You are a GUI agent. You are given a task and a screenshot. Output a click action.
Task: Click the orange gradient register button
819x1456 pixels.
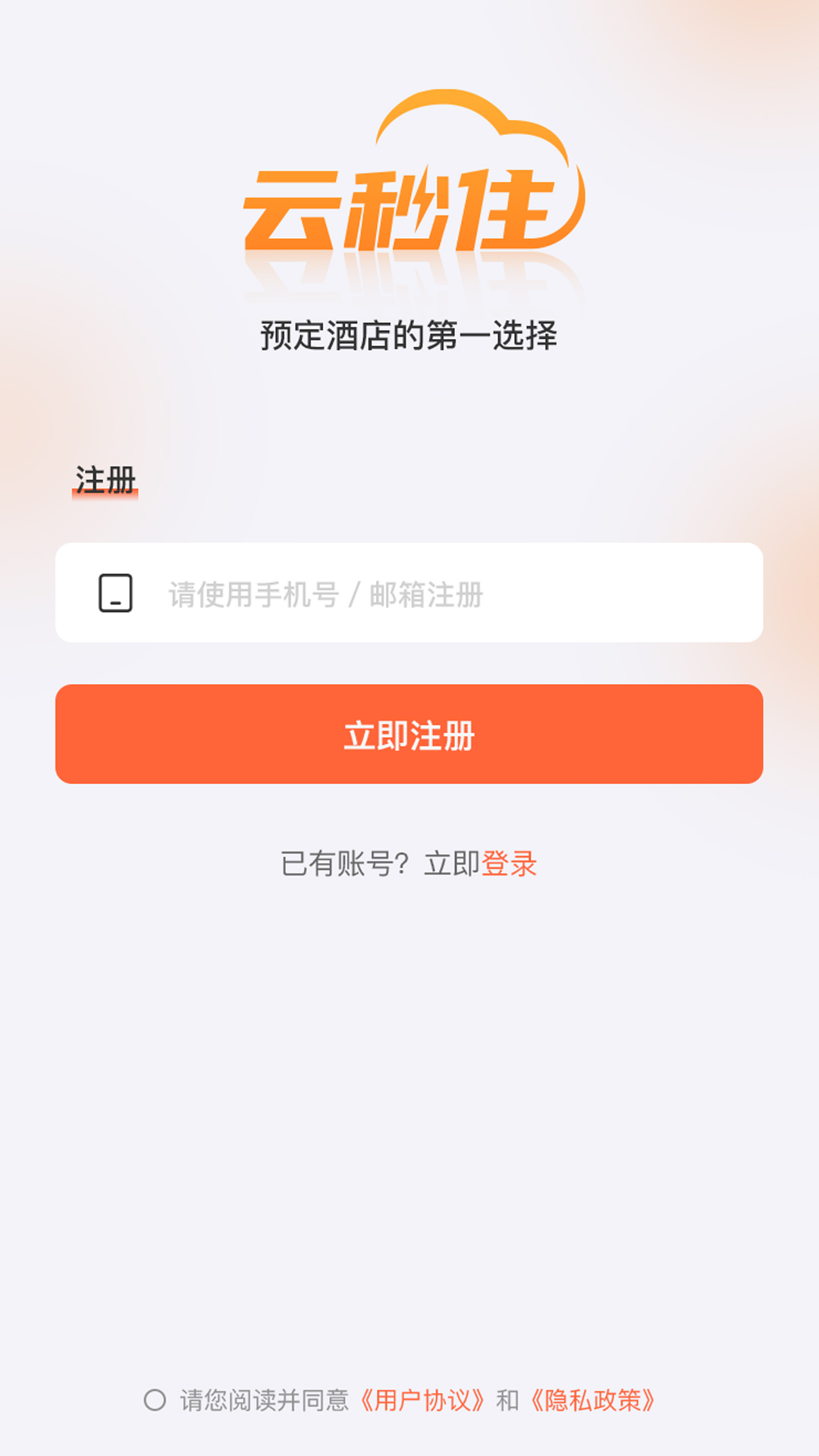tap(409, 736)
